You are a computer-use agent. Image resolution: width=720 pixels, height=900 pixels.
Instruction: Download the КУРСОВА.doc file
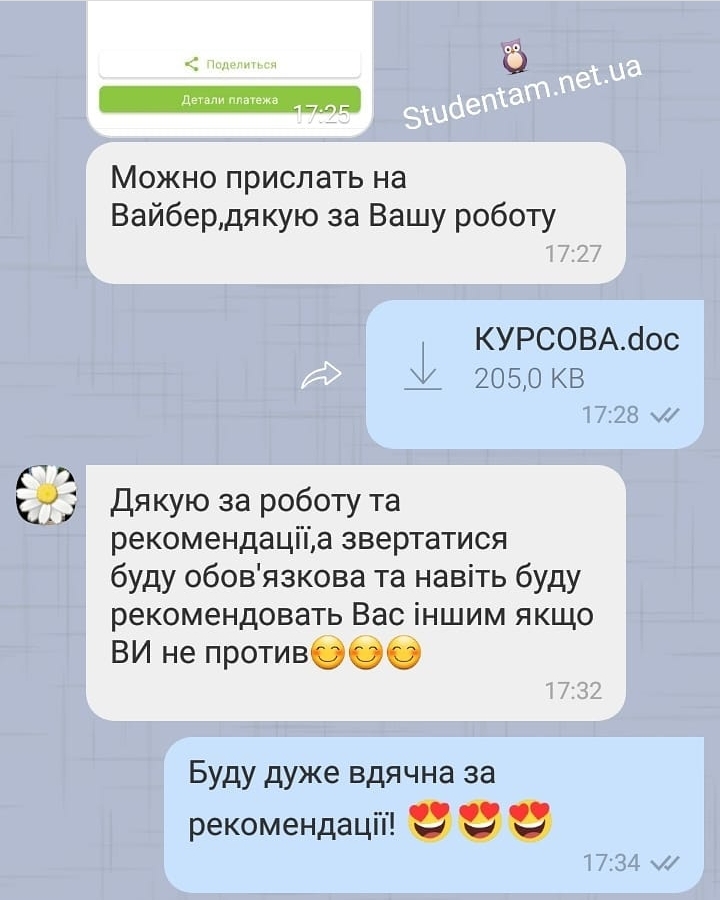pos(424,366)
